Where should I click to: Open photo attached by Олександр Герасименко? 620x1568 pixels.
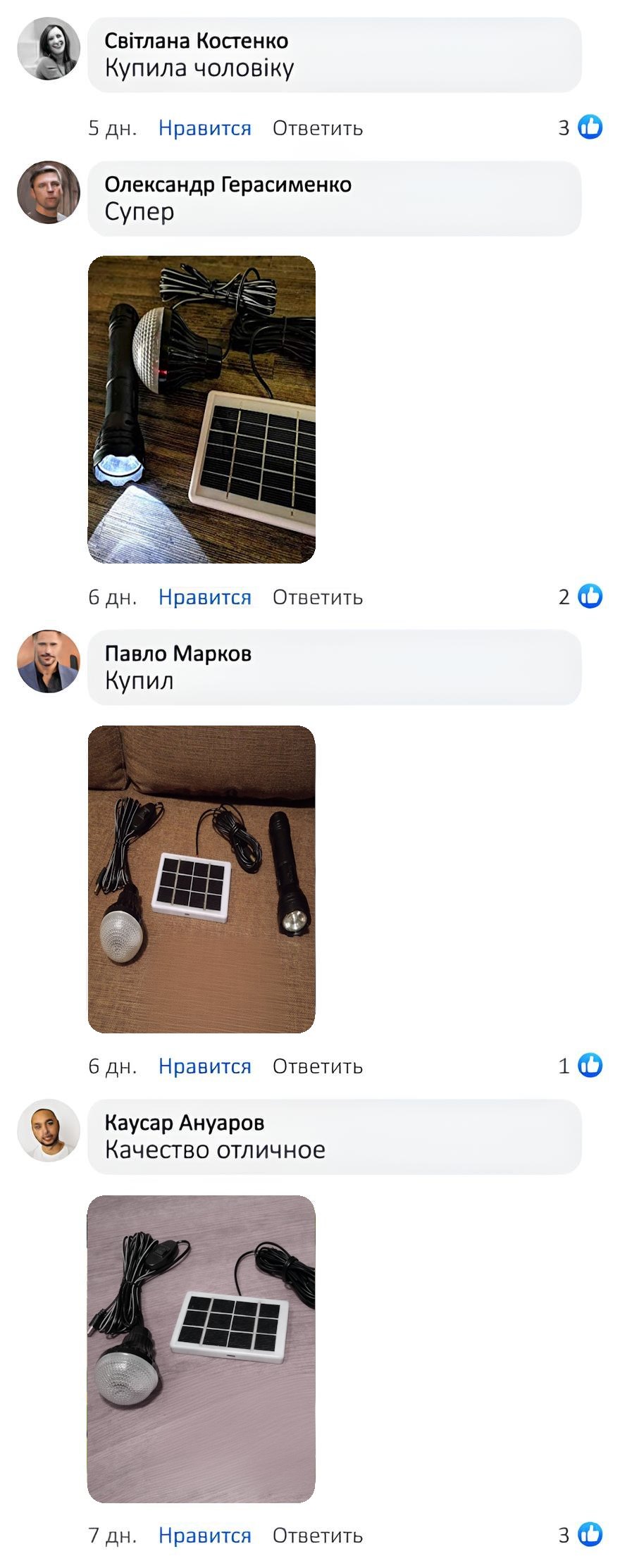(201, 409)
